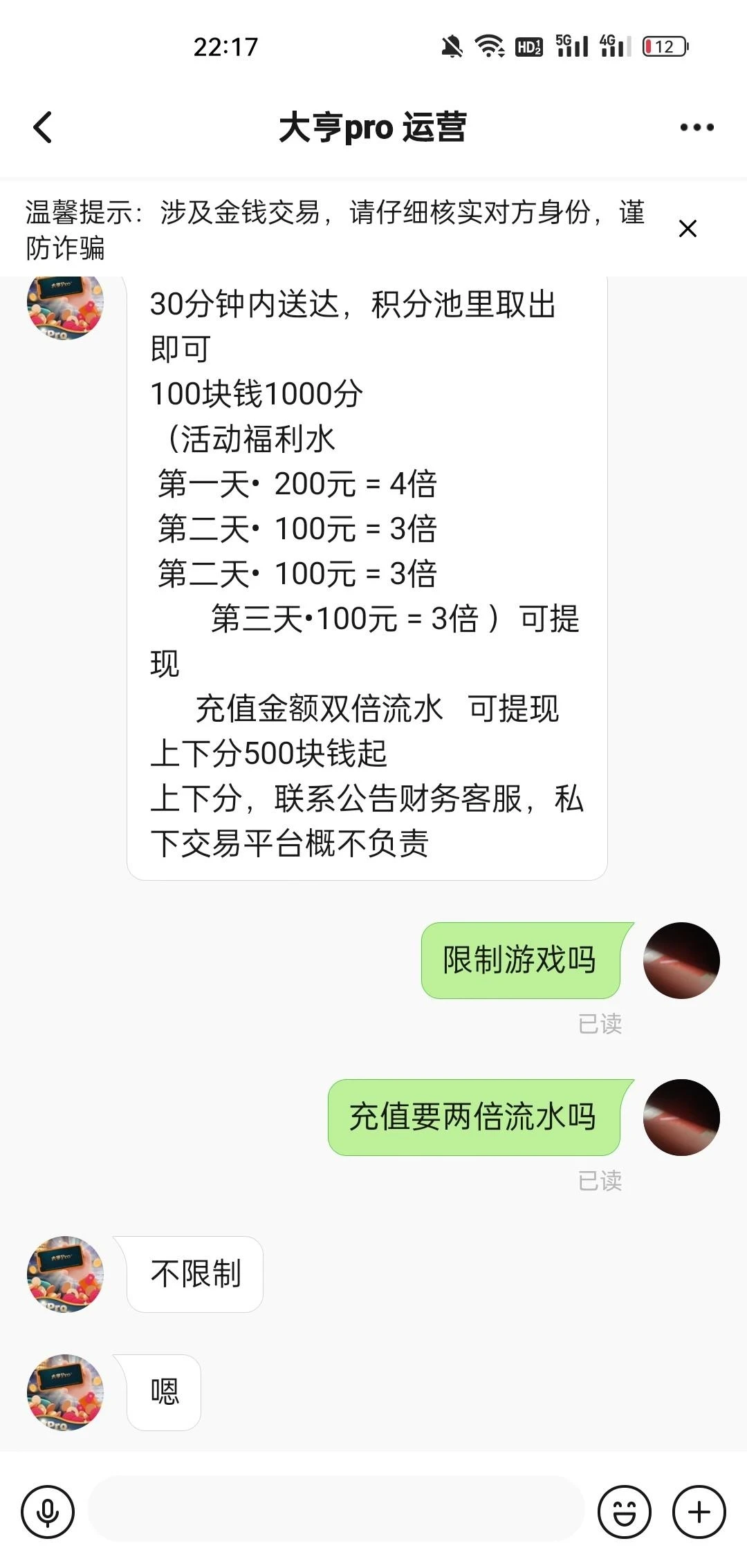Open the emoji picker

(624, 1512)
